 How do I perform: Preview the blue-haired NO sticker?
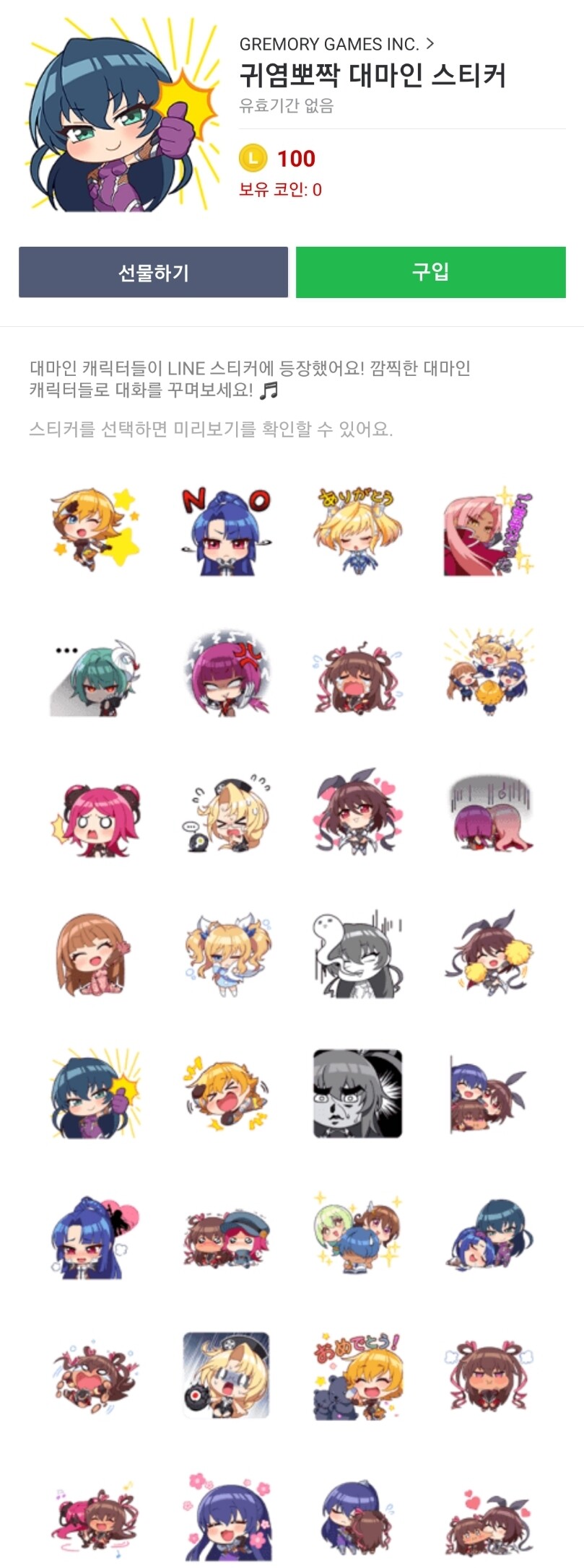pos(226,533)
